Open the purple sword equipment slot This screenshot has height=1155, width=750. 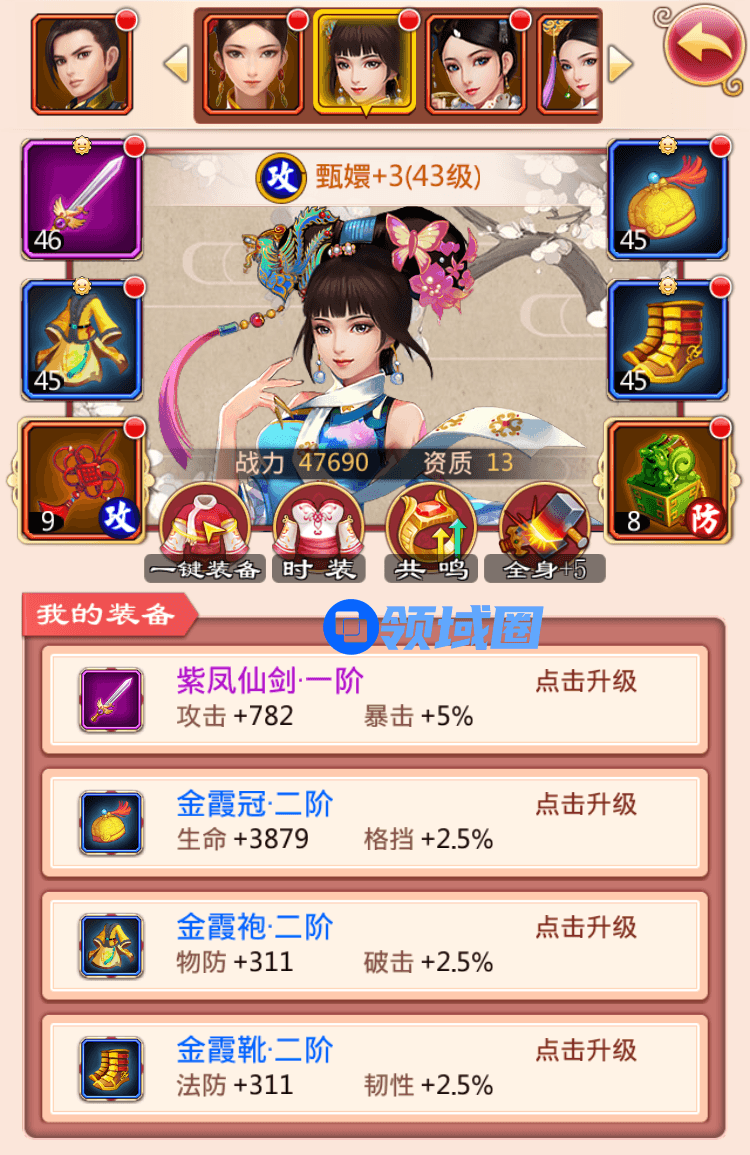point(82,200)
